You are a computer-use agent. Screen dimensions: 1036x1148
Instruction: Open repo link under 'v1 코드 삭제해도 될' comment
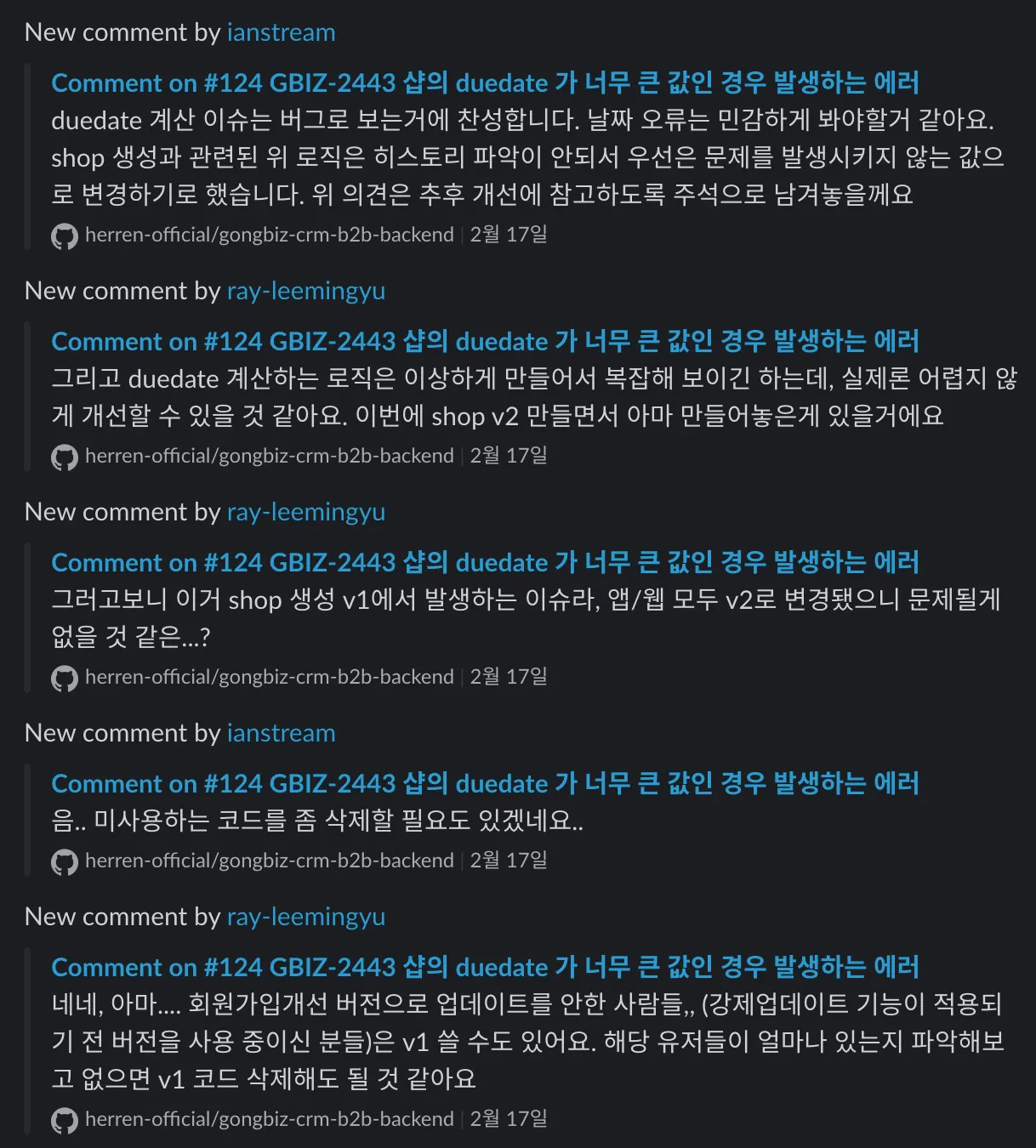pyautogui.click(x=269, y=1119)
